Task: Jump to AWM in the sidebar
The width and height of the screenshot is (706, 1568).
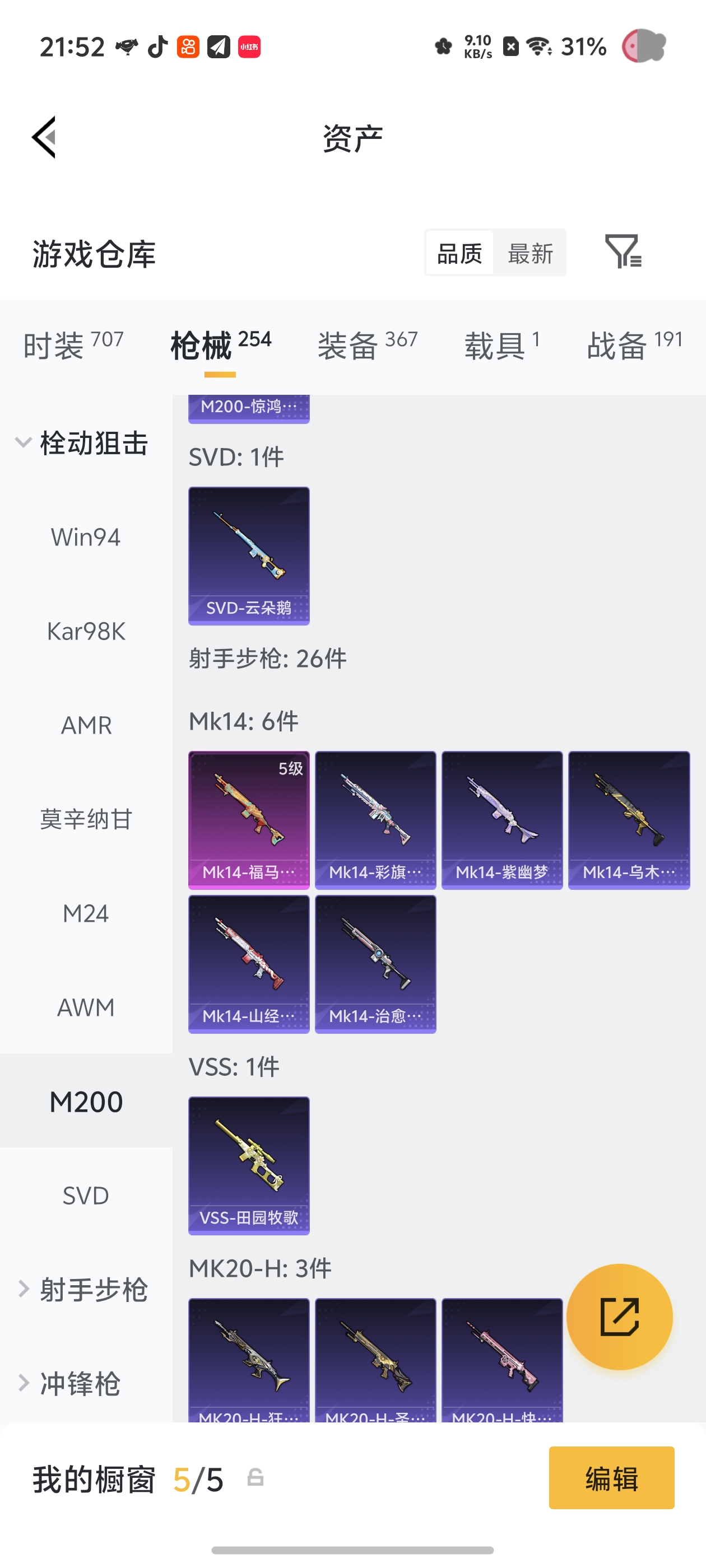Action: (86, 1007)
